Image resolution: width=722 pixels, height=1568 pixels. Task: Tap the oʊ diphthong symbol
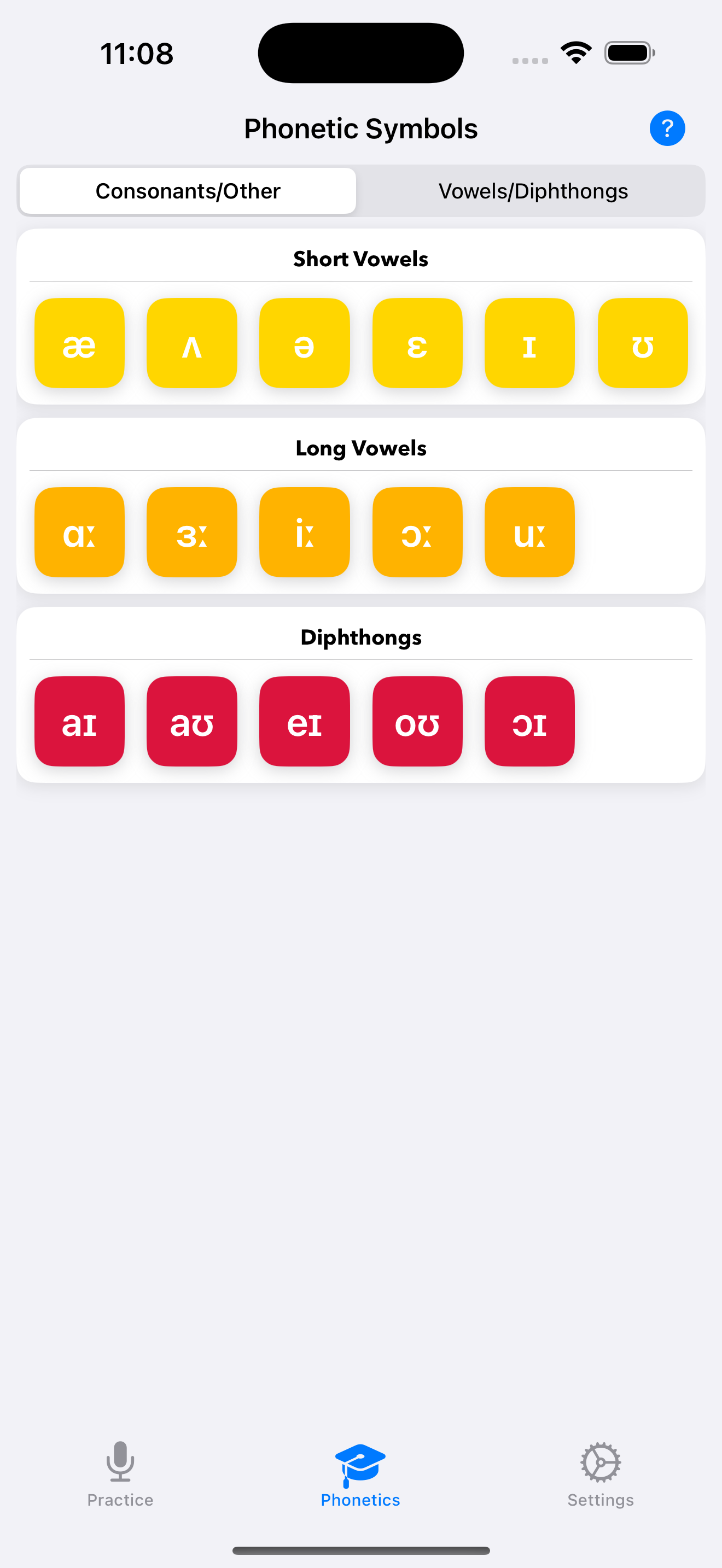pyautogui.click(x=417, y=722)
